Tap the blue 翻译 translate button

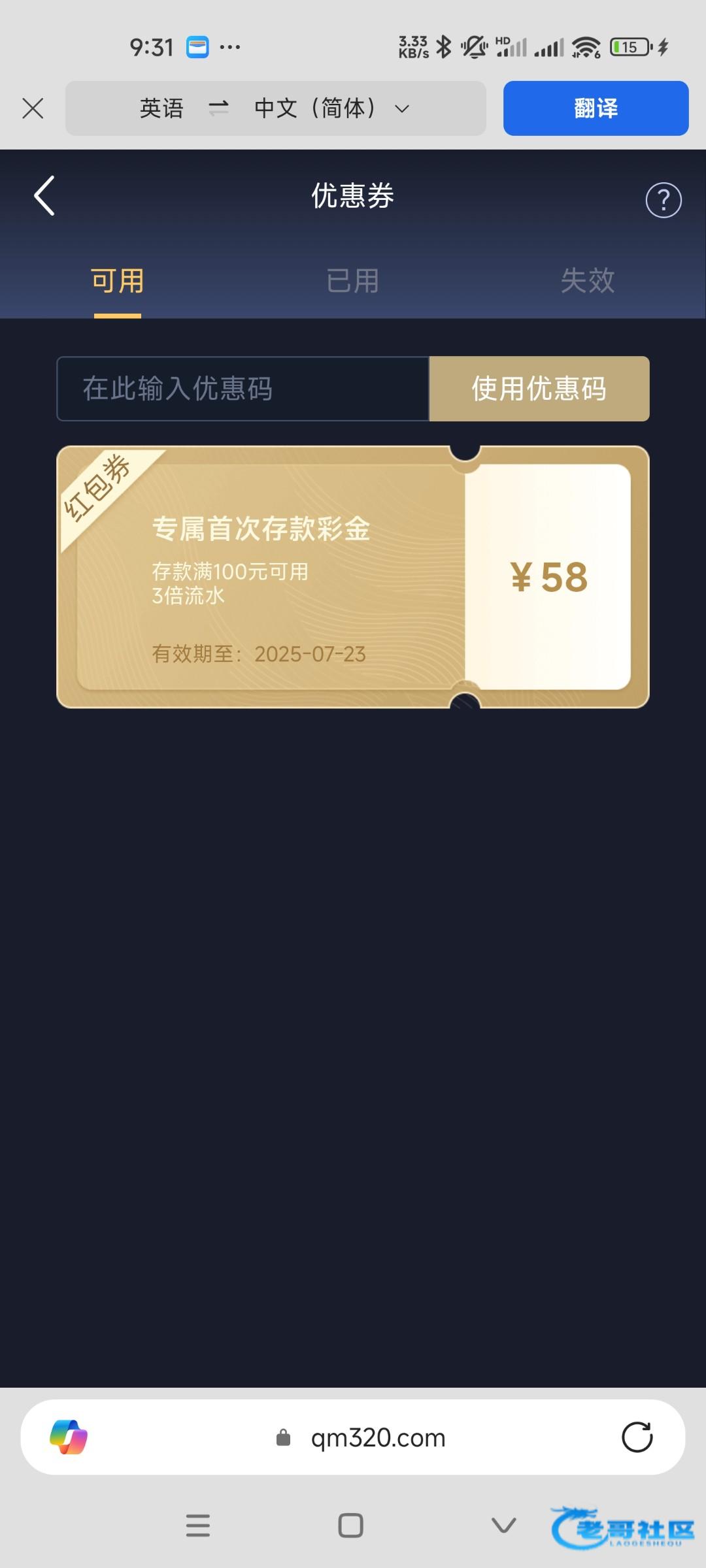click(596, 108)
